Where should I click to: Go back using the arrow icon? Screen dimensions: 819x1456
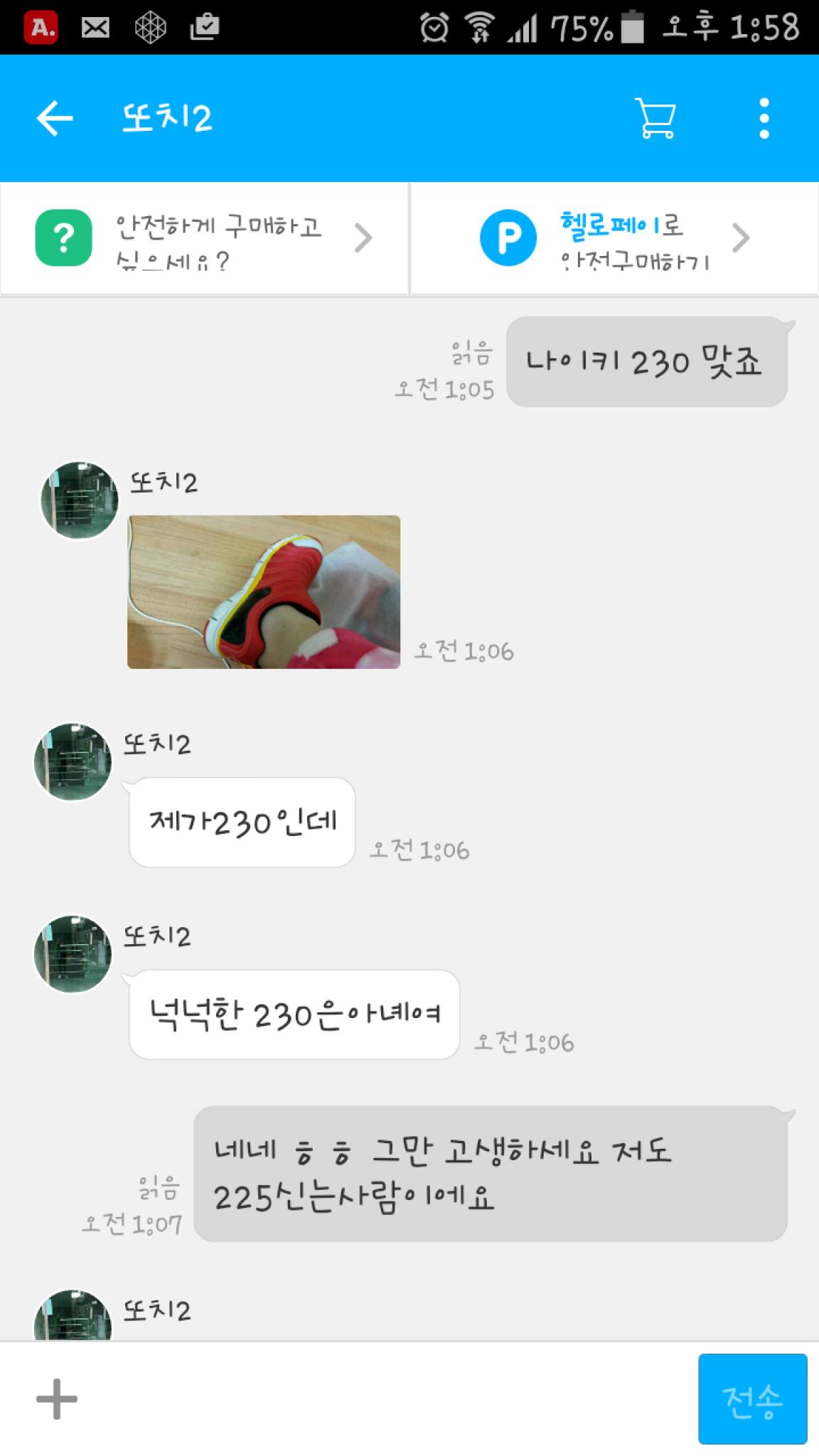tap(55, 118)
